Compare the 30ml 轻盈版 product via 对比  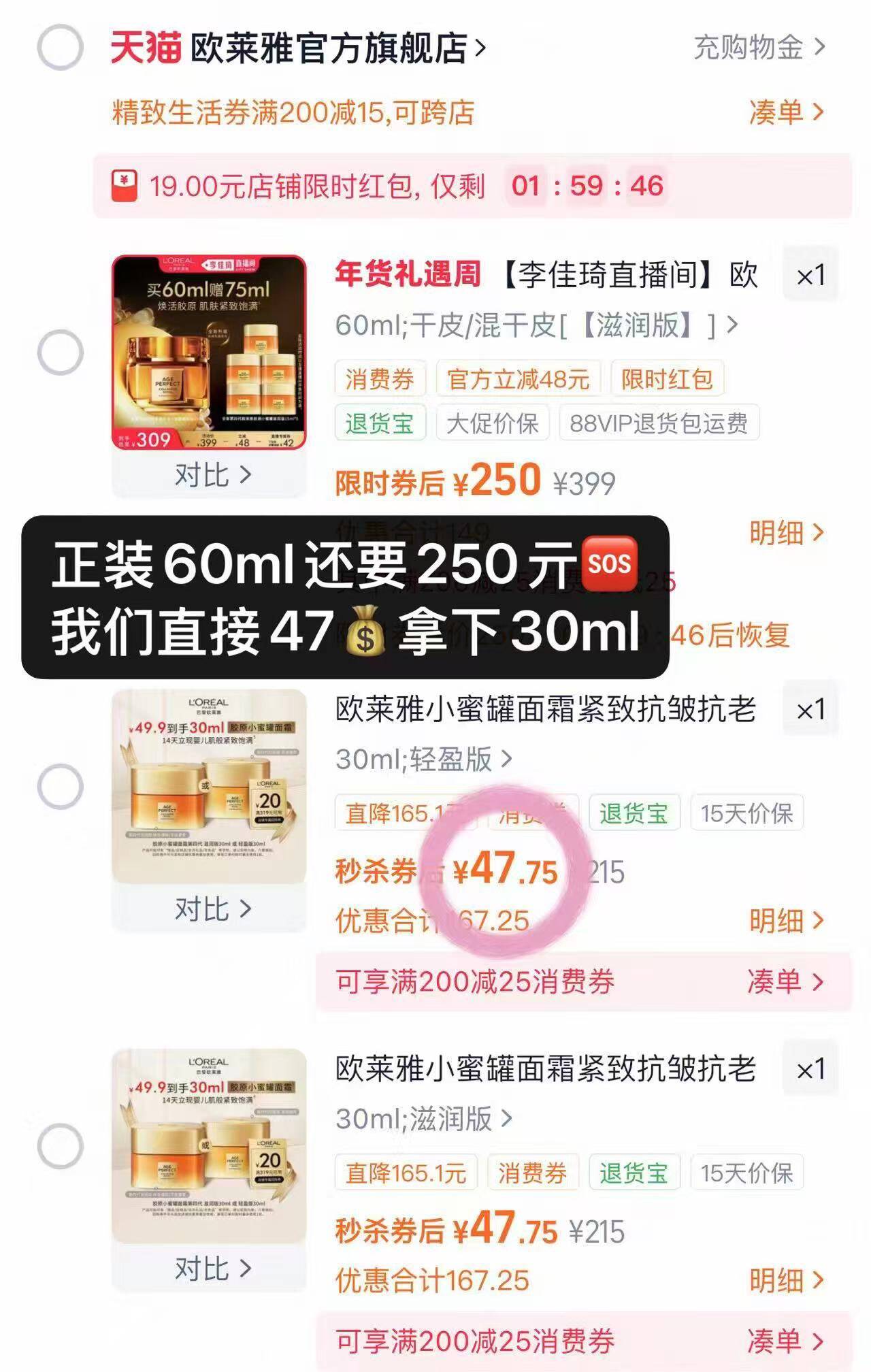pyautogui.click(x=212, y=909)
